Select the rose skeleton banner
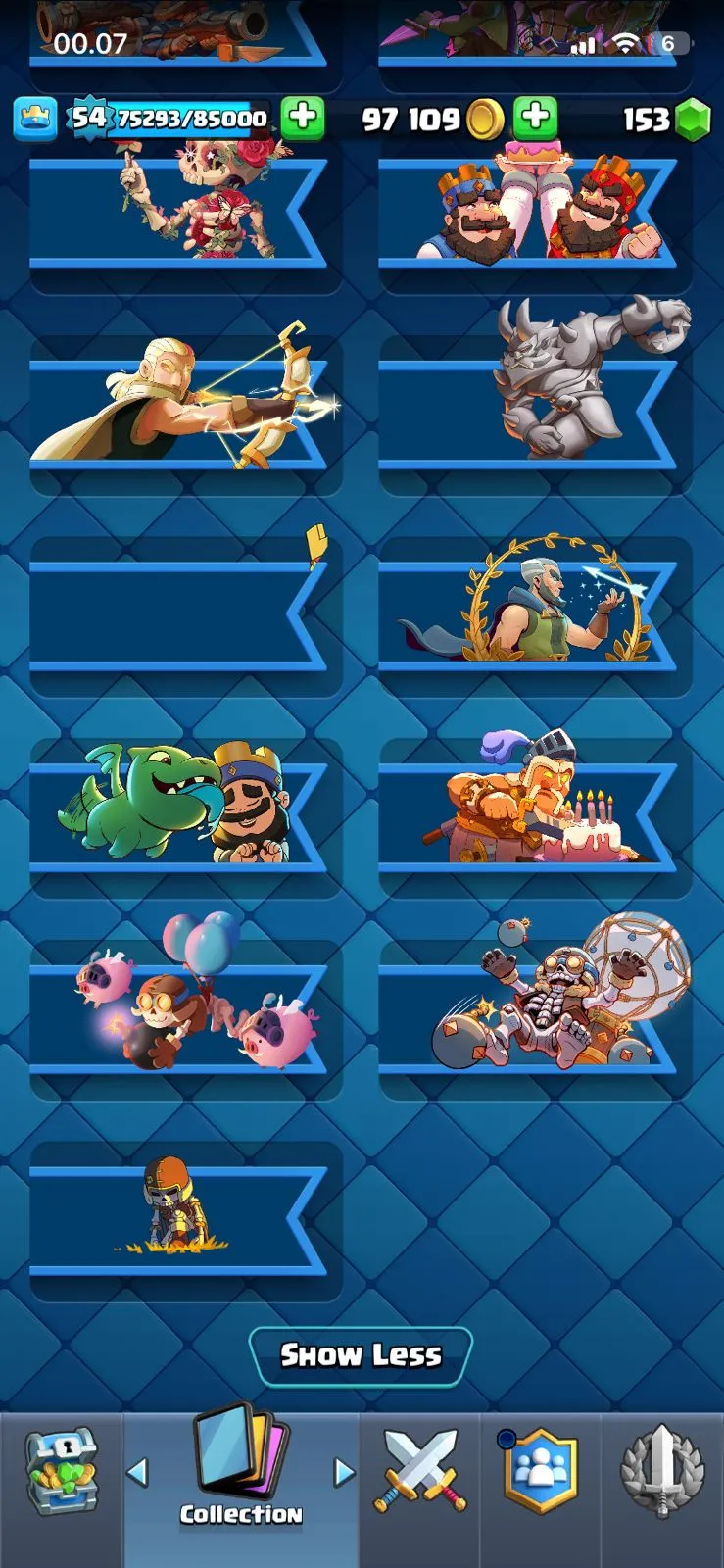Viewport: 724px width, 1568px height. click(x=176, y=214)
